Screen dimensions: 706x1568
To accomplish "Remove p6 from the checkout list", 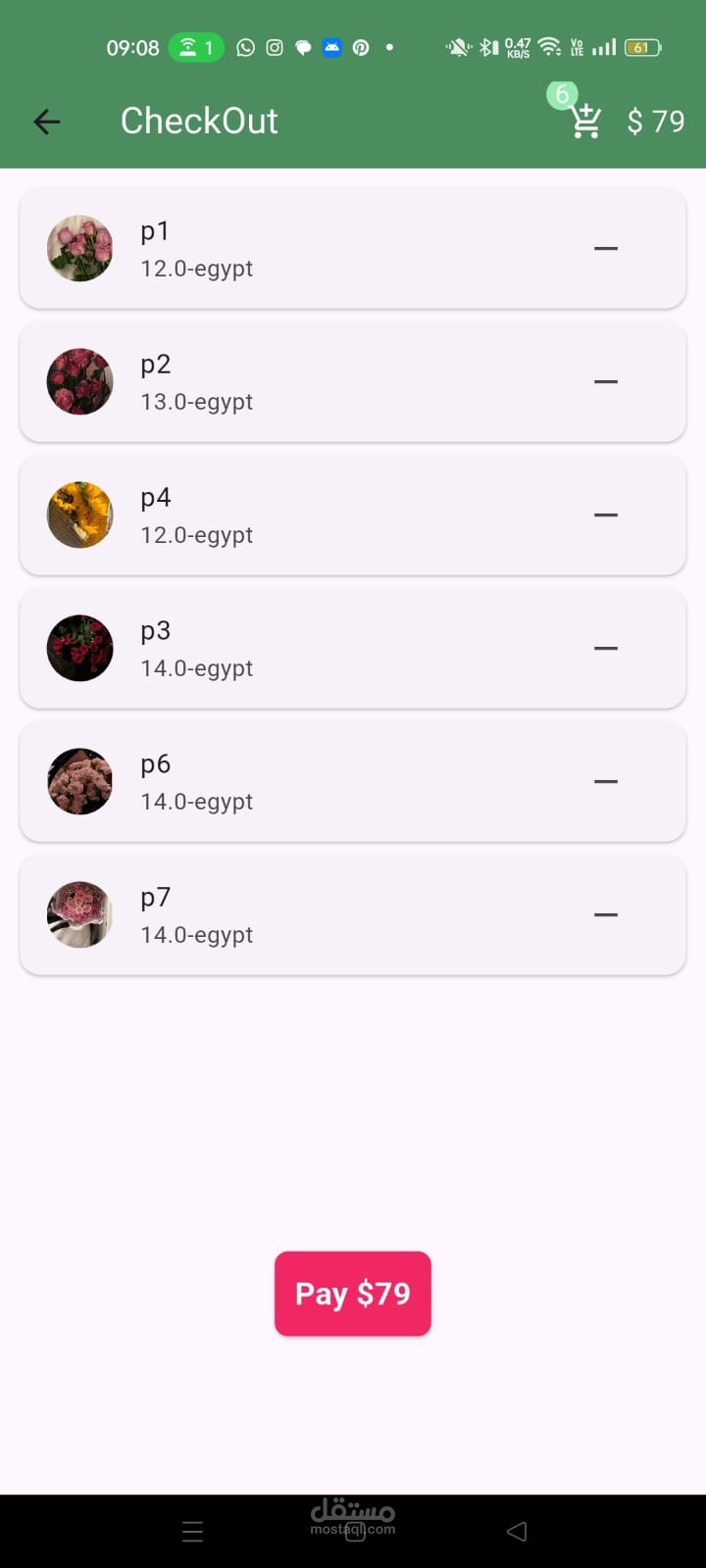I will tap(606, 782).
